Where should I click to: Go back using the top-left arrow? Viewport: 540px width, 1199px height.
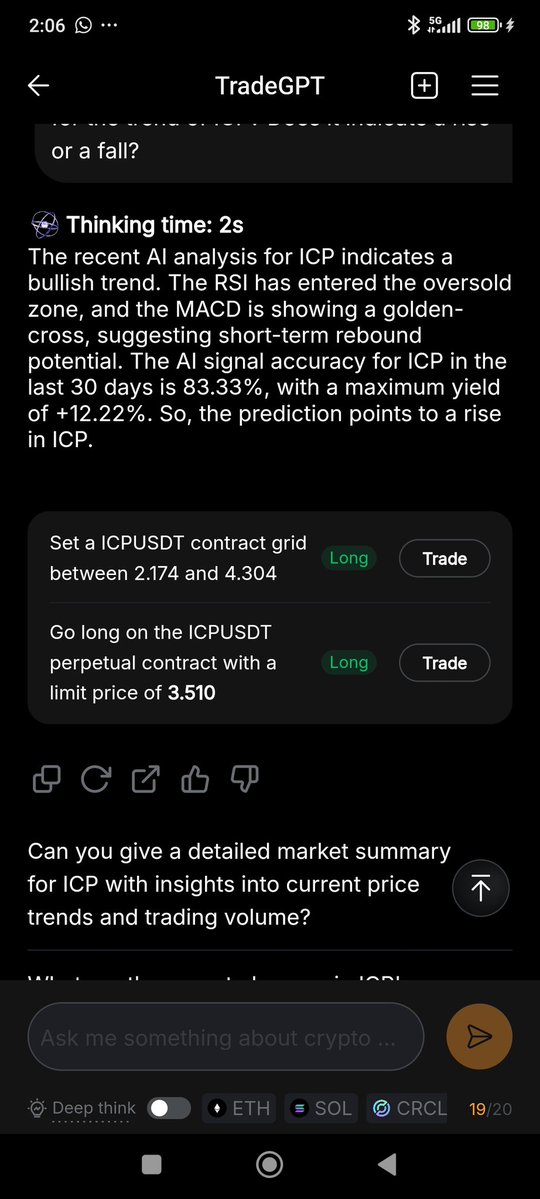click(x=38, y=86)
